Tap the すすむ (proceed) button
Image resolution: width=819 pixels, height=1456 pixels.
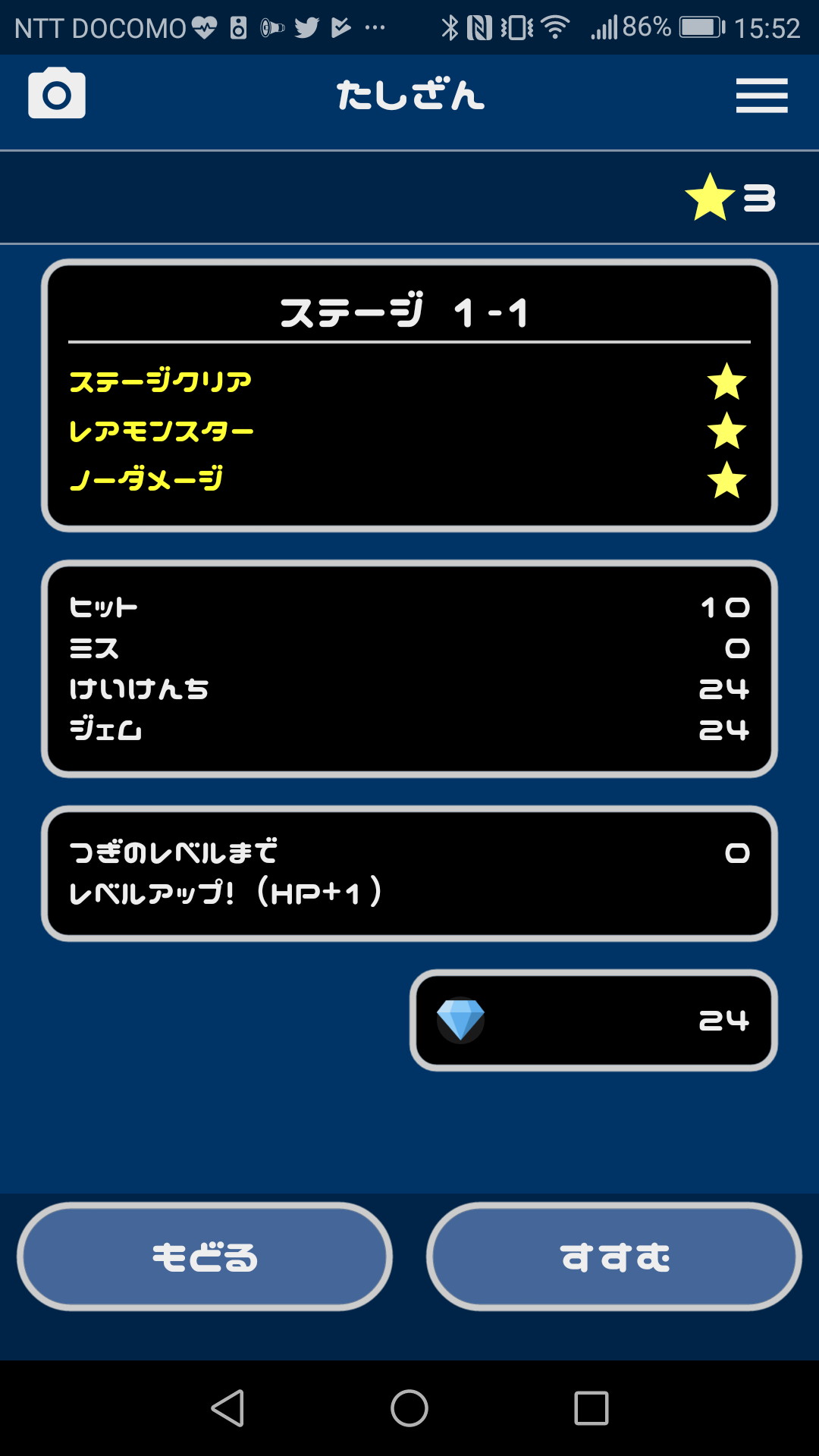pos(614,1257)
